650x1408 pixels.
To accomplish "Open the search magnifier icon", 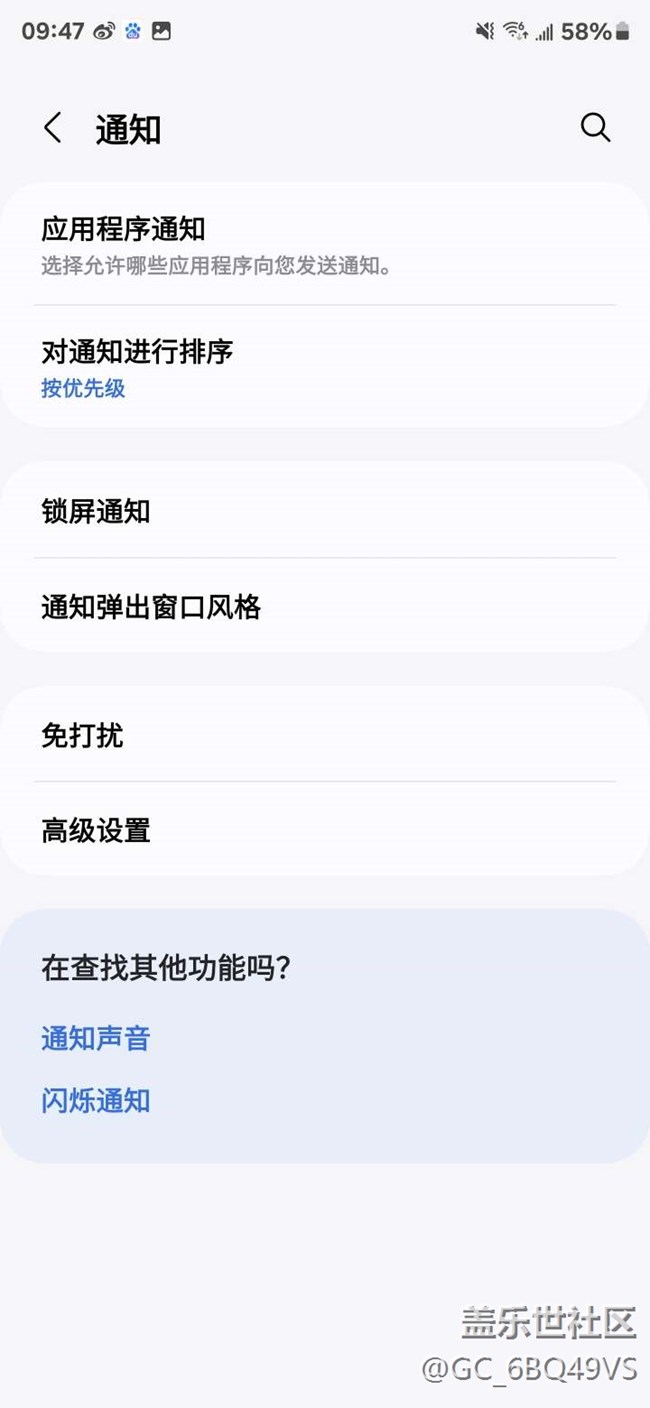I will pos(595,128).
